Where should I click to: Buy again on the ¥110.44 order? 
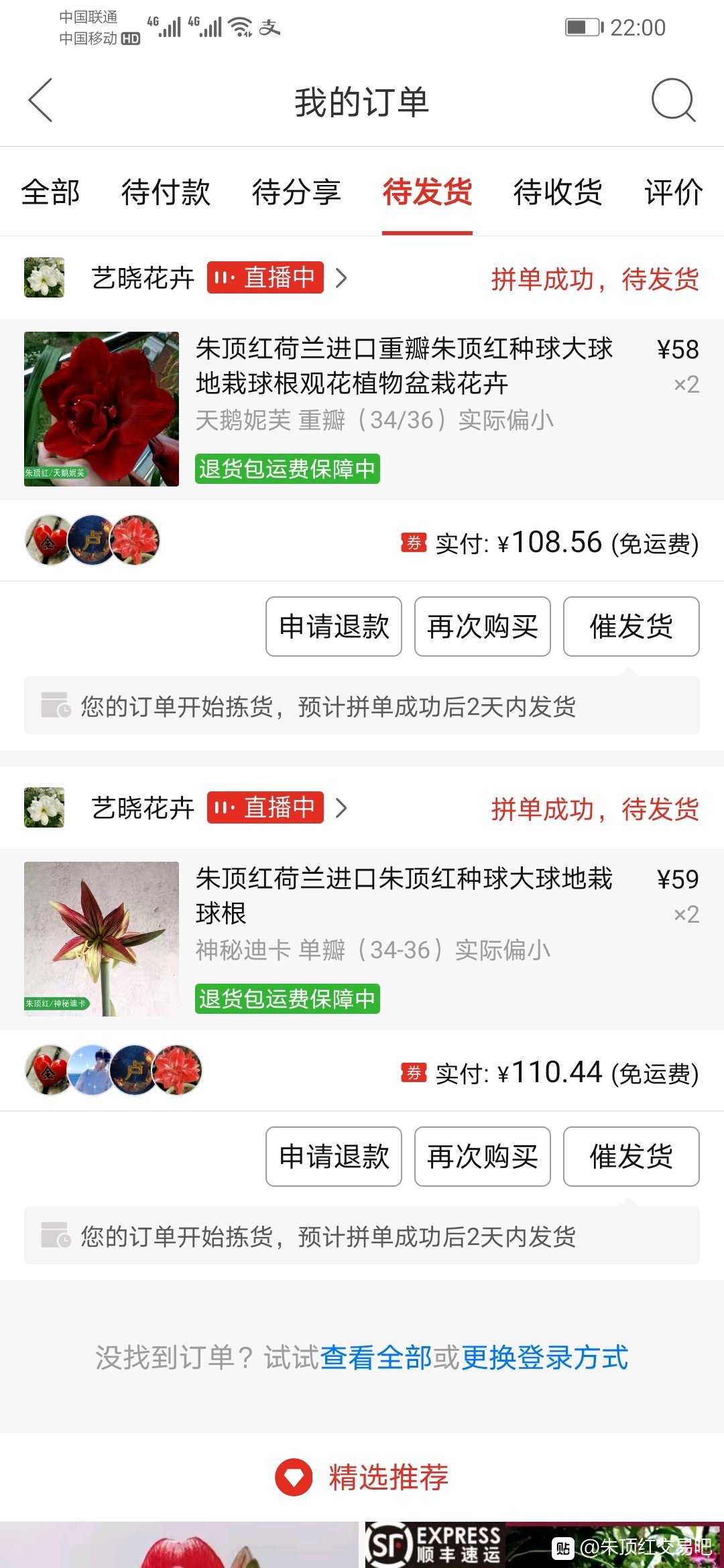[483, 1157]
